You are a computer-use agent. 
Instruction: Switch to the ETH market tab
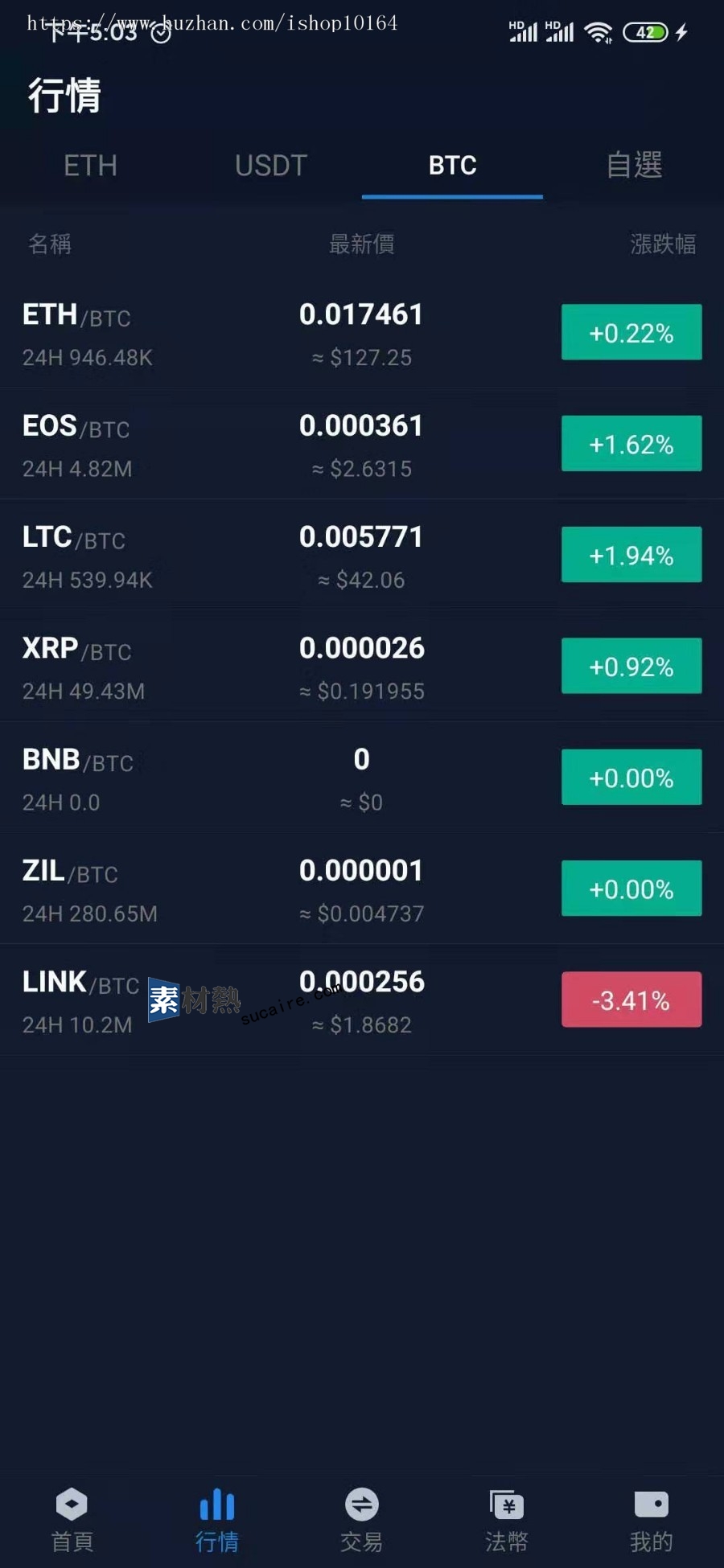coord(90,166)
